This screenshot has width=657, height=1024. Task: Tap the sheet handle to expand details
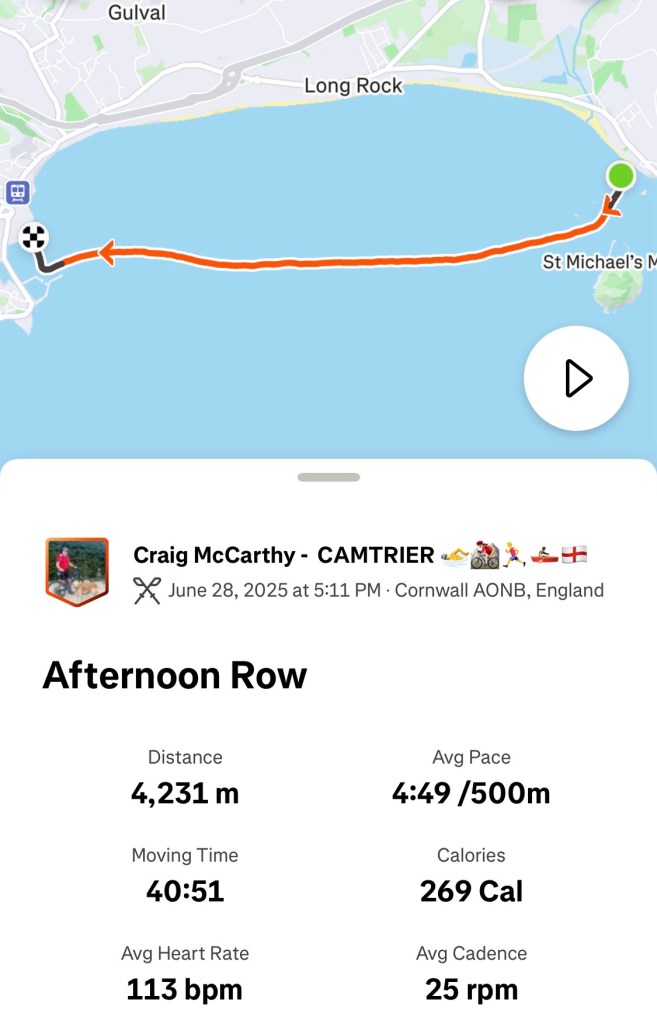click(x=328, y=478)
